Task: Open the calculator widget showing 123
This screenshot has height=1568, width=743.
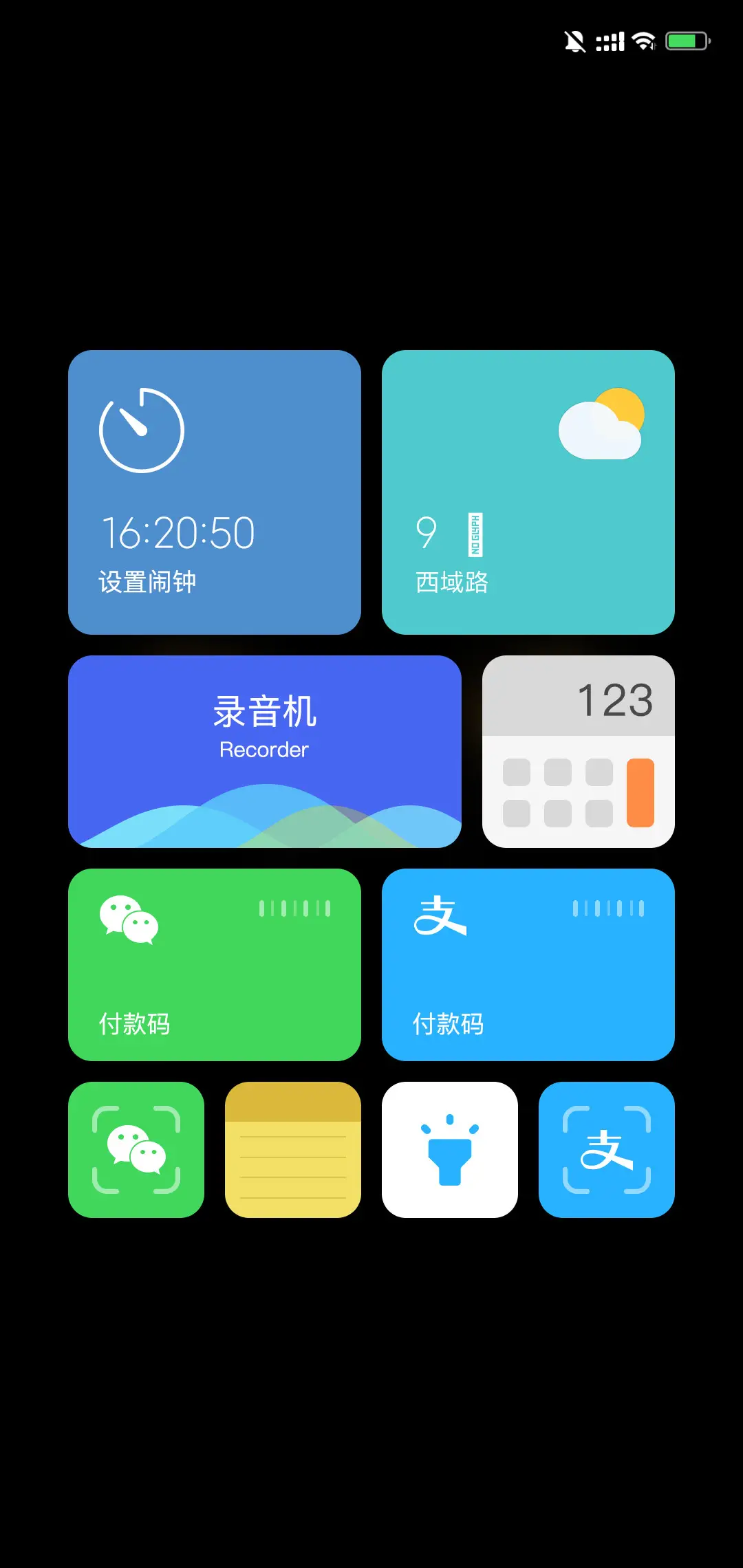Action: [579, 752]
